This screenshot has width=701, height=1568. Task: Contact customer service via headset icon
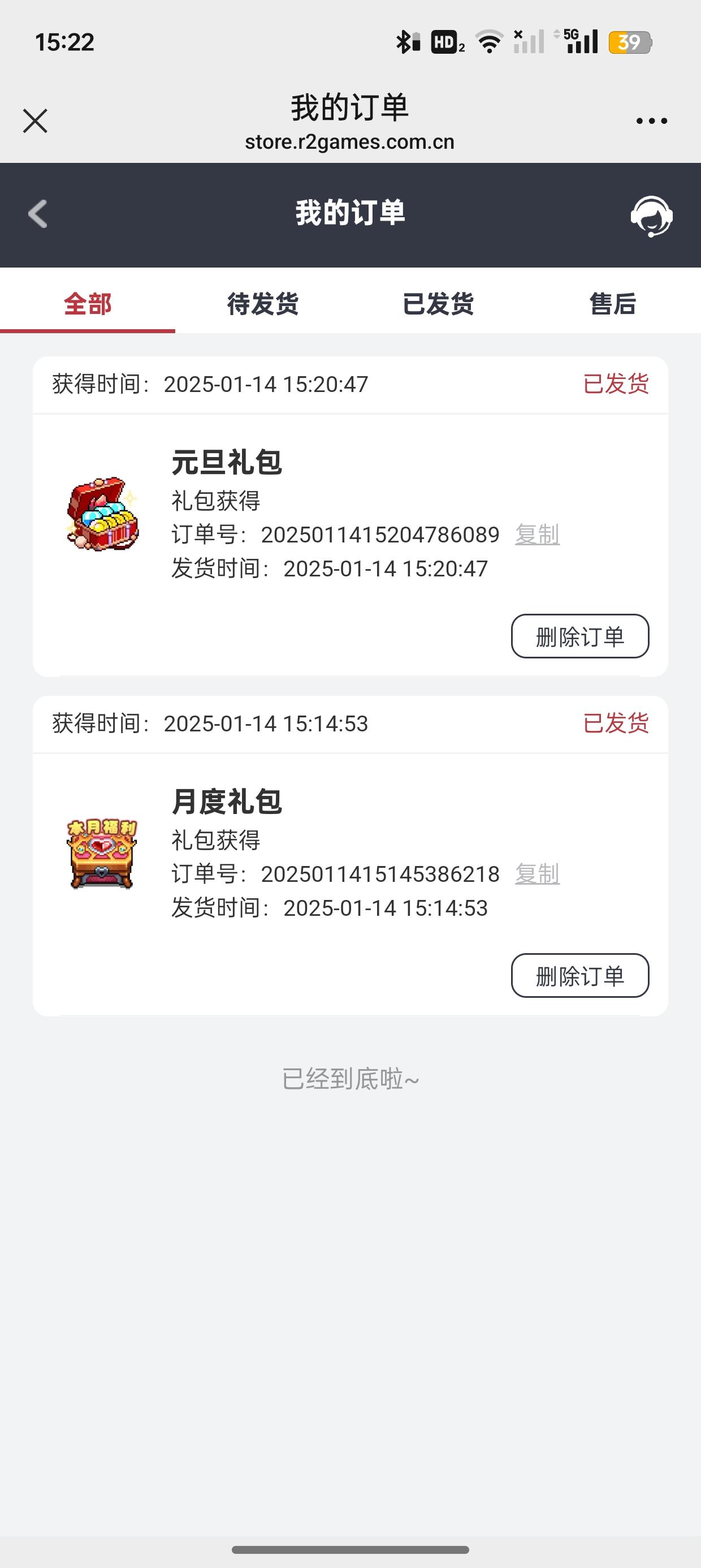651,216
